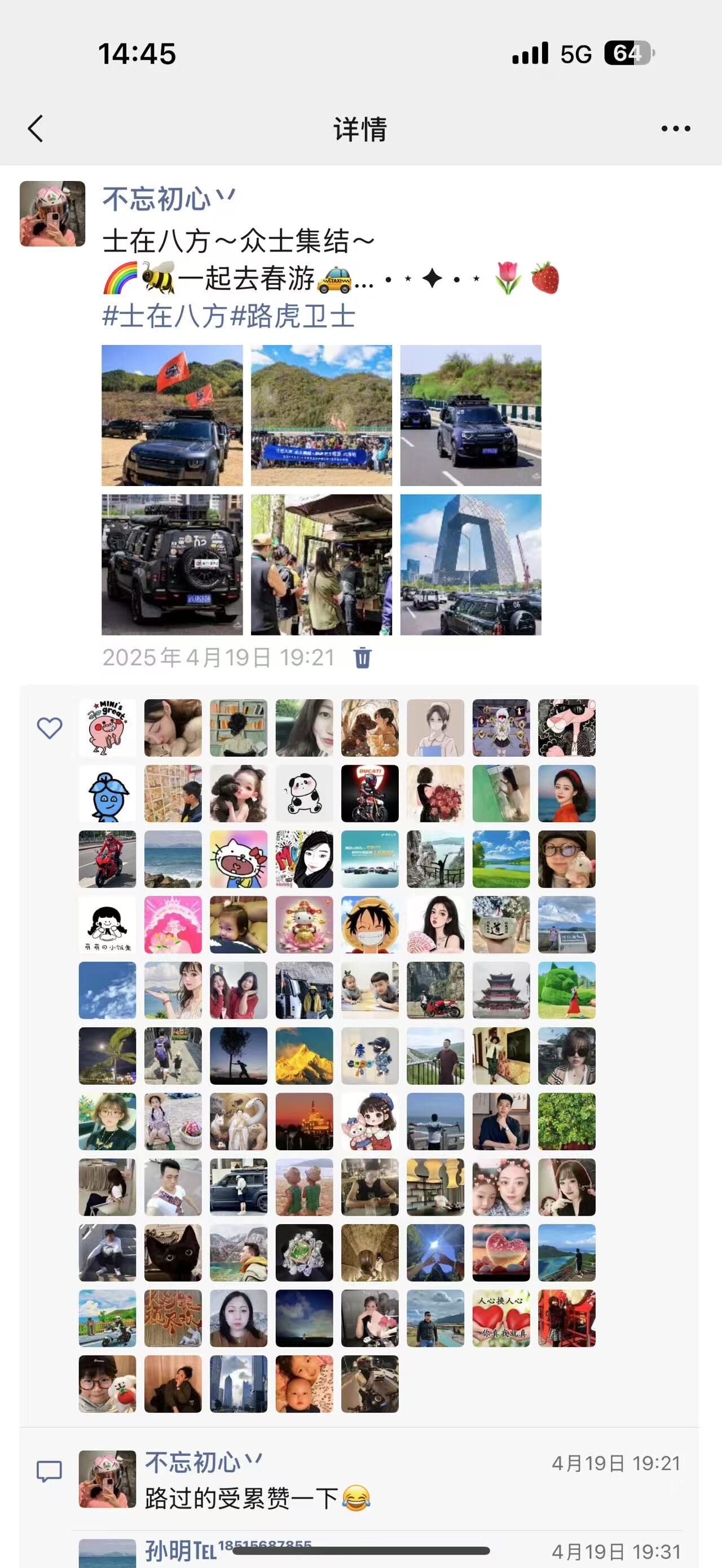Open the #路虎卫士 hashtag
Viewport: 722px width, 1568px height.
click(293, 316)
